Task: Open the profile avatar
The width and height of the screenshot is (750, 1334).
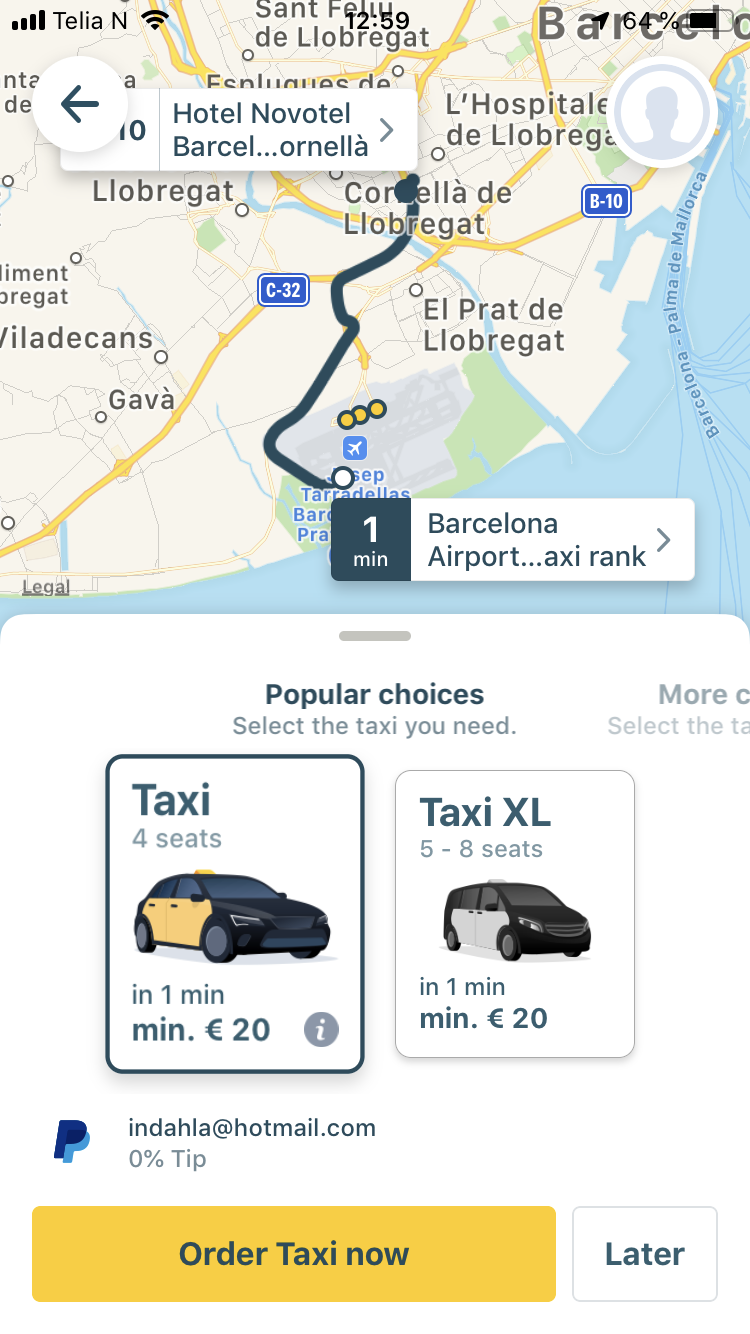Action: 661,113
